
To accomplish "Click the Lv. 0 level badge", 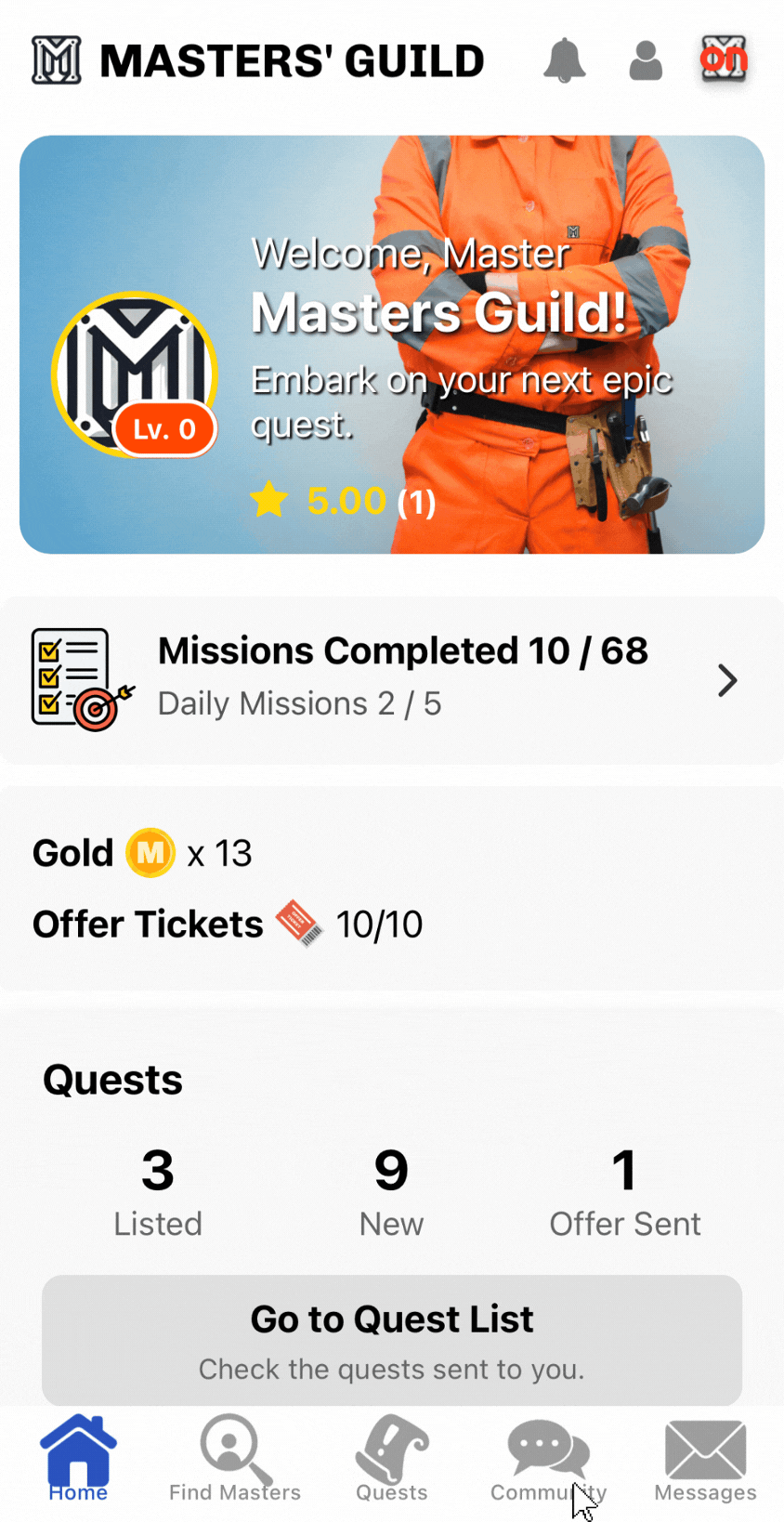I will point(163,428).
